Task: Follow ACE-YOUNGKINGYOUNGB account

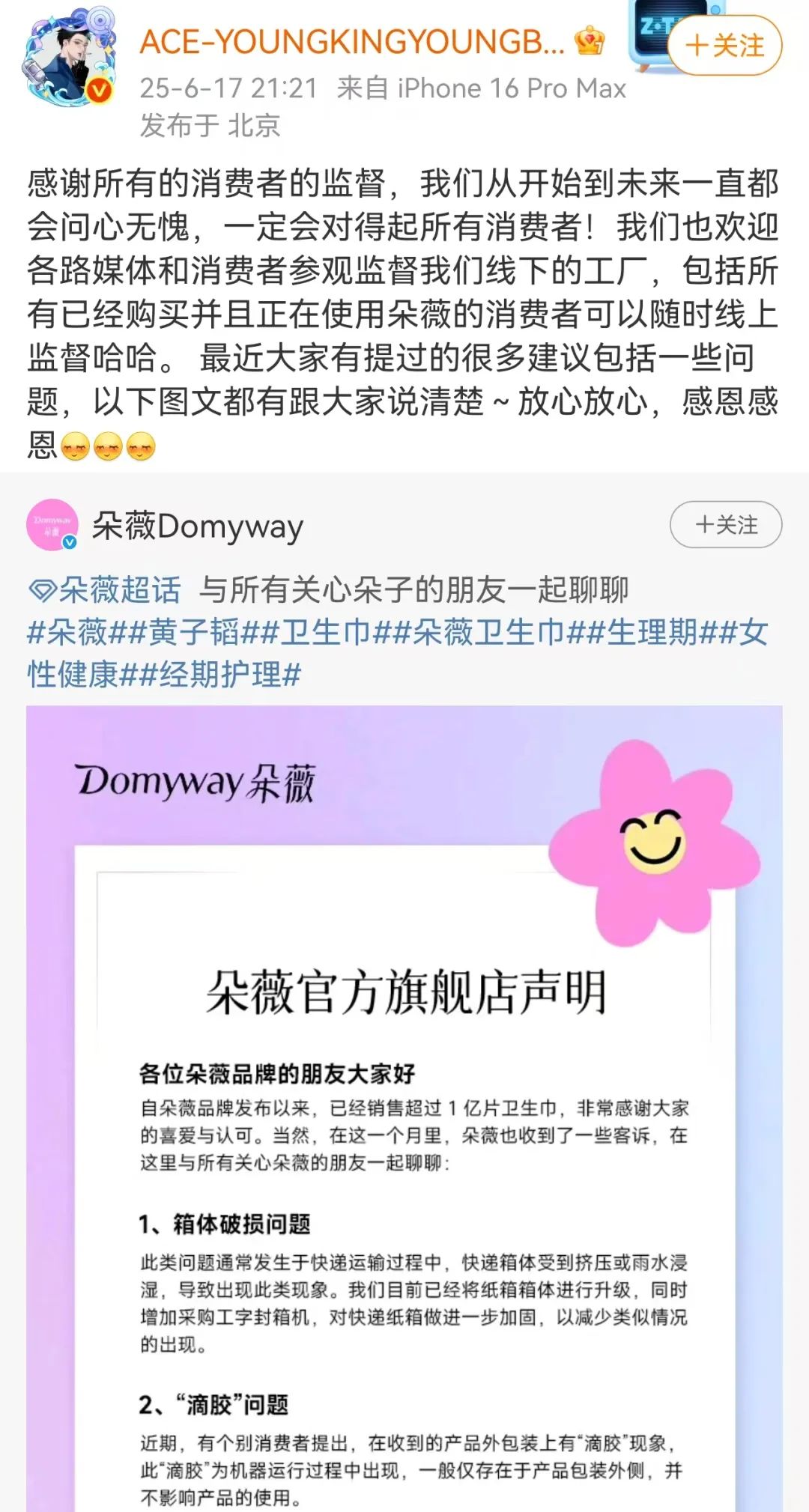Action: click(724, 46)
